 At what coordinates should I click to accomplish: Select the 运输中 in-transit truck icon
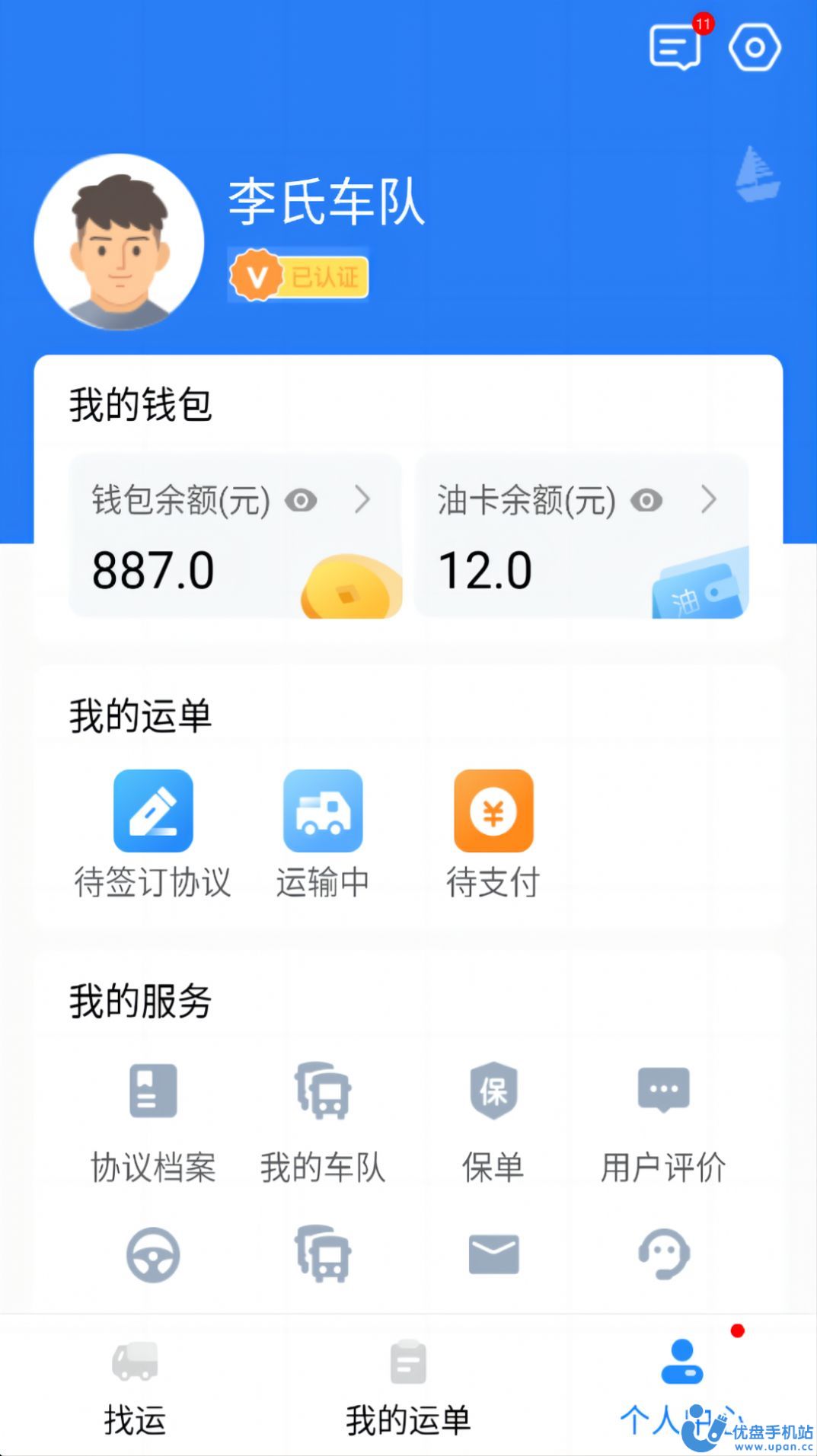323,811
